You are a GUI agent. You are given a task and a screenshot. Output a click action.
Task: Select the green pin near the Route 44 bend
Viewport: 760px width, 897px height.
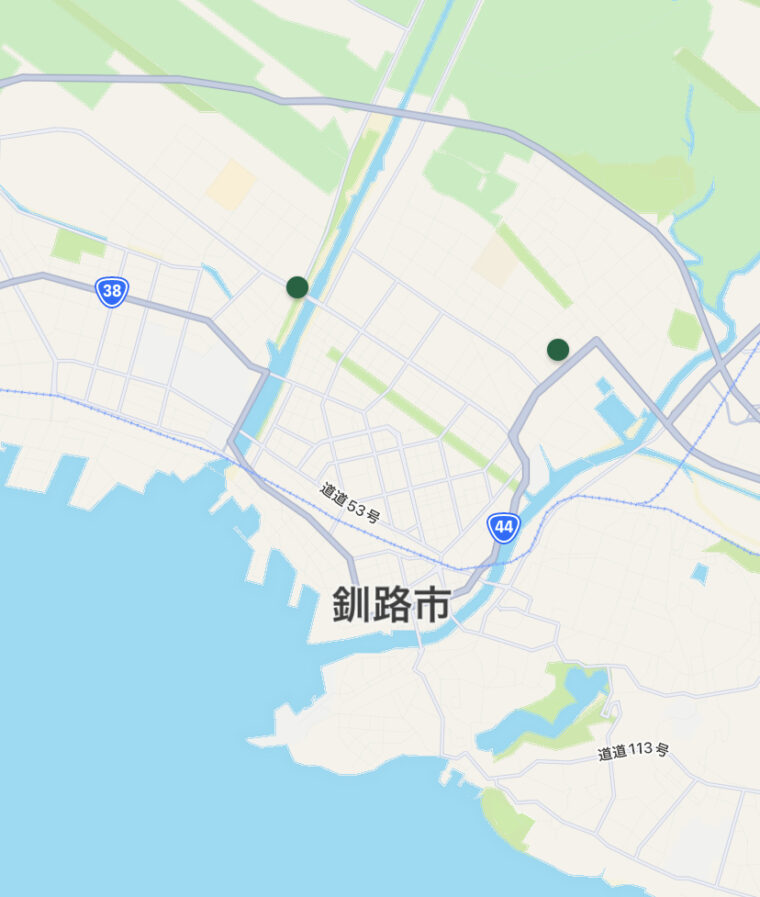click(x=558, y=349)
